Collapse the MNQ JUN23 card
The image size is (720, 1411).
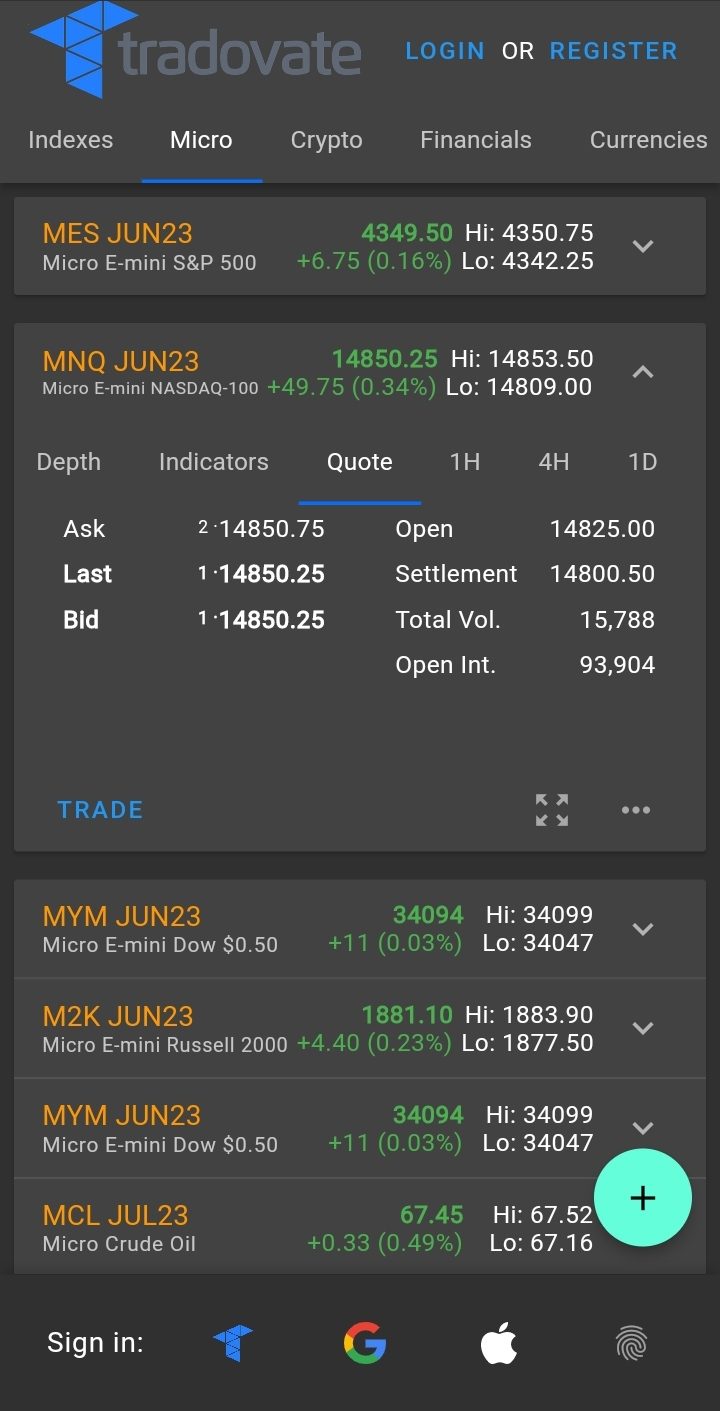pos(643,372)
